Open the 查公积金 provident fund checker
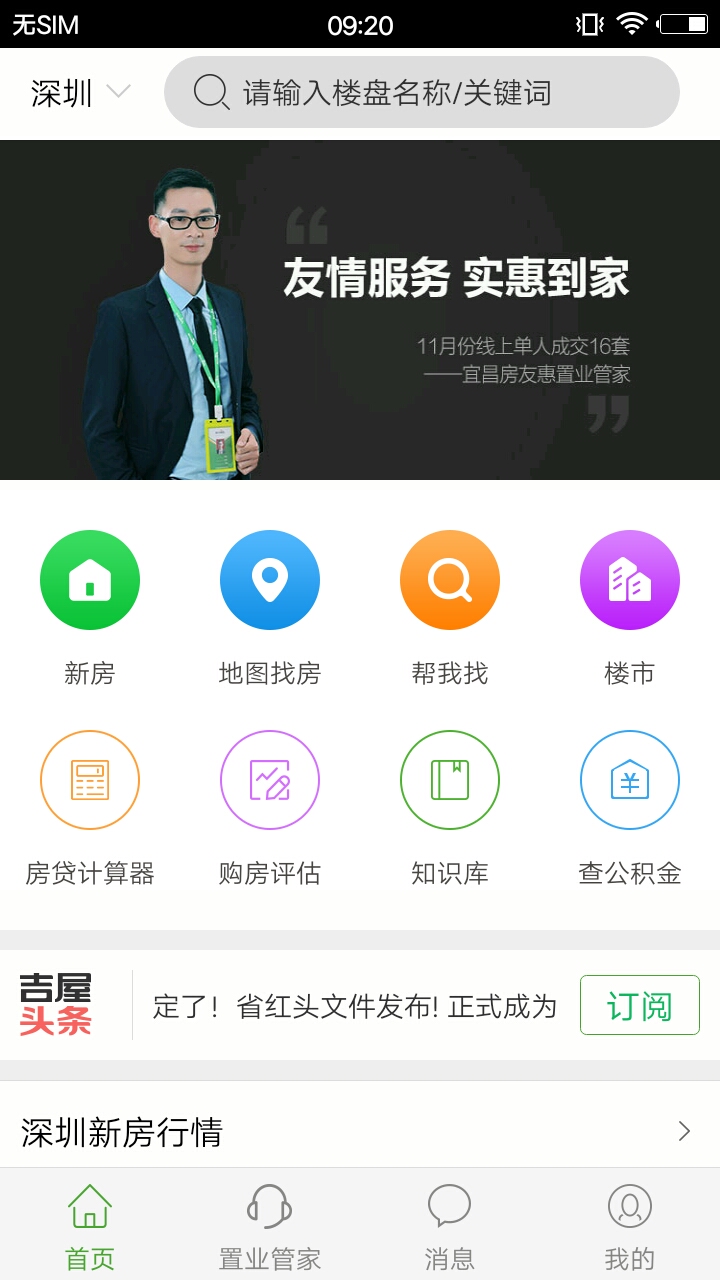Image resolution: width=720 pixels, height=1280 pixels. pyautogui.click(x=630, y=780)
